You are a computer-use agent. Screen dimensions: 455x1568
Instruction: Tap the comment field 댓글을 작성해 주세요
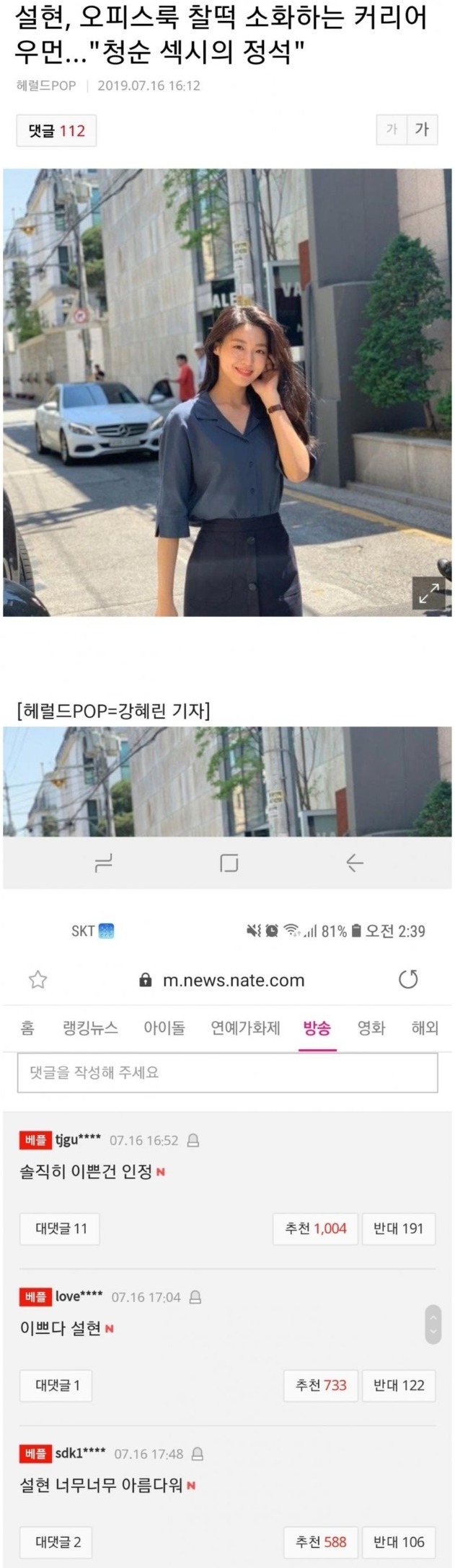pos(227,1072)
